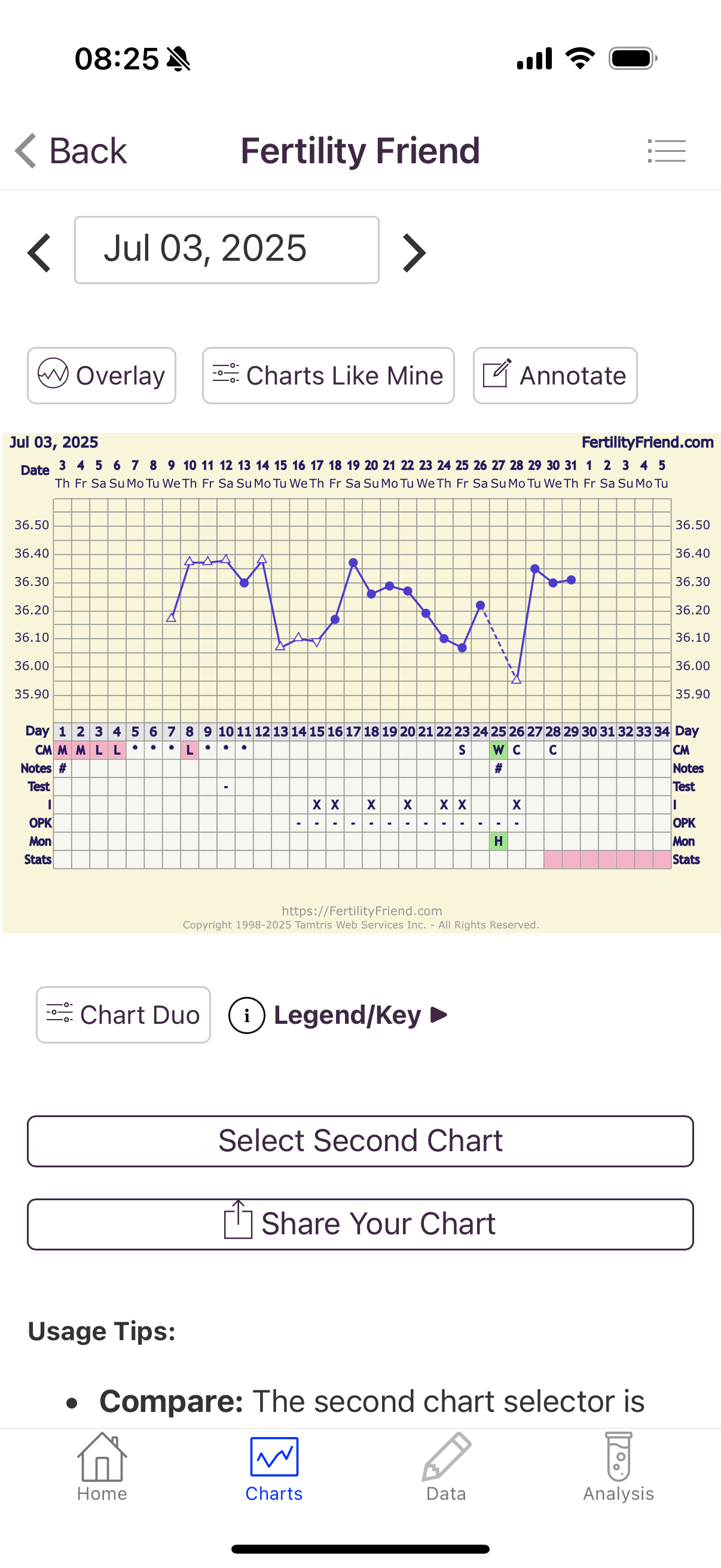Share Your Chart

[x=360, y=1224]
